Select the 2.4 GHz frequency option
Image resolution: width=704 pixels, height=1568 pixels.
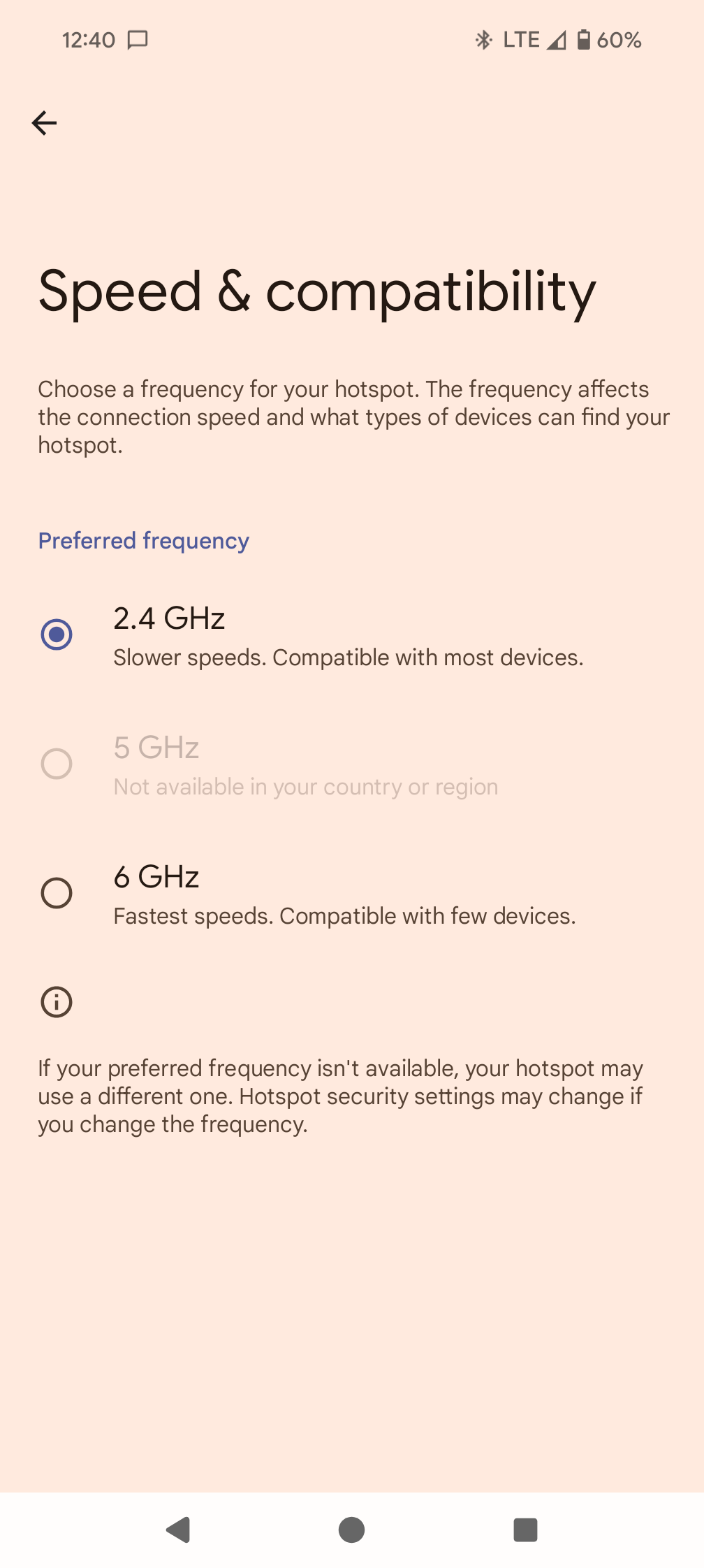click(57, 634)
